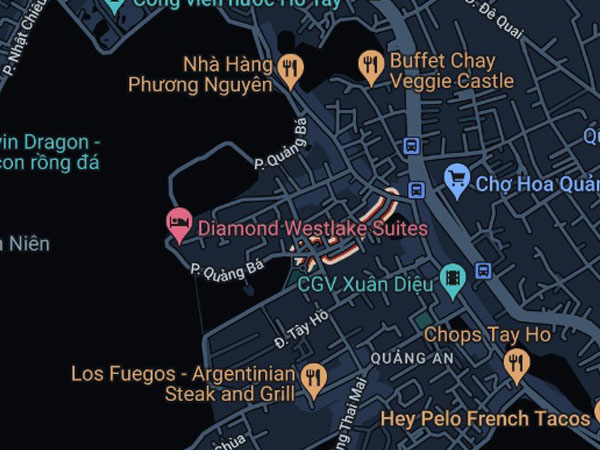Tap the bus stop icon beside CGV Xuân Diệu
The image size is (600, 450).
[483, 270]
